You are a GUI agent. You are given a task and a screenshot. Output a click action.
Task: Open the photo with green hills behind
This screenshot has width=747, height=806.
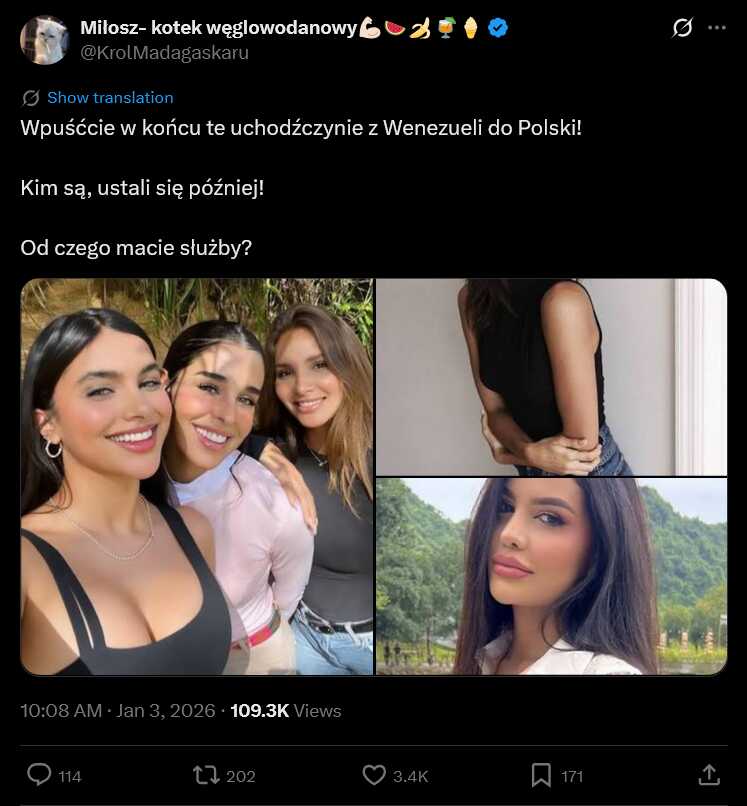click(551, 576)
